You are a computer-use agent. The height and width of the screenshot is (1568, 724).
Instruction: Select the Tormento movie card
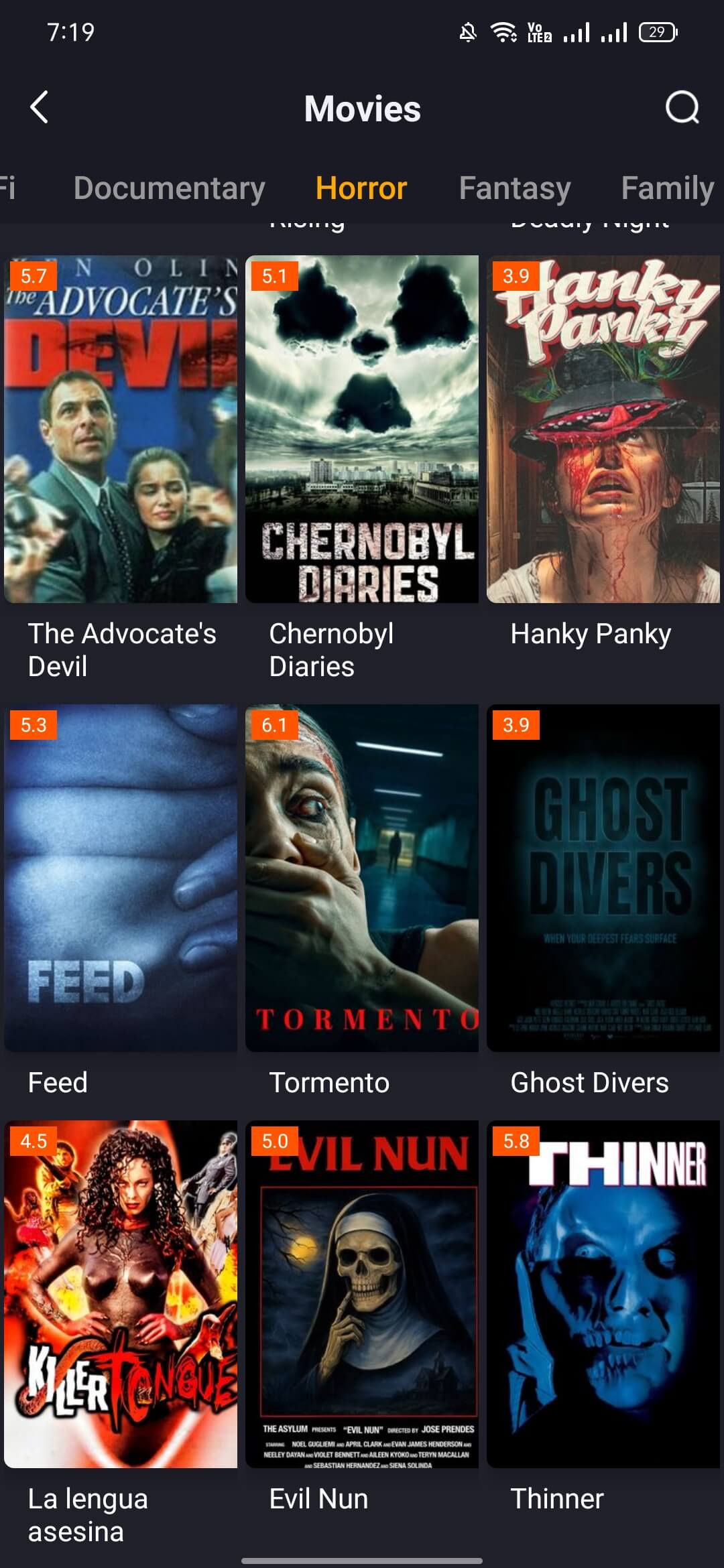point(362,878)
